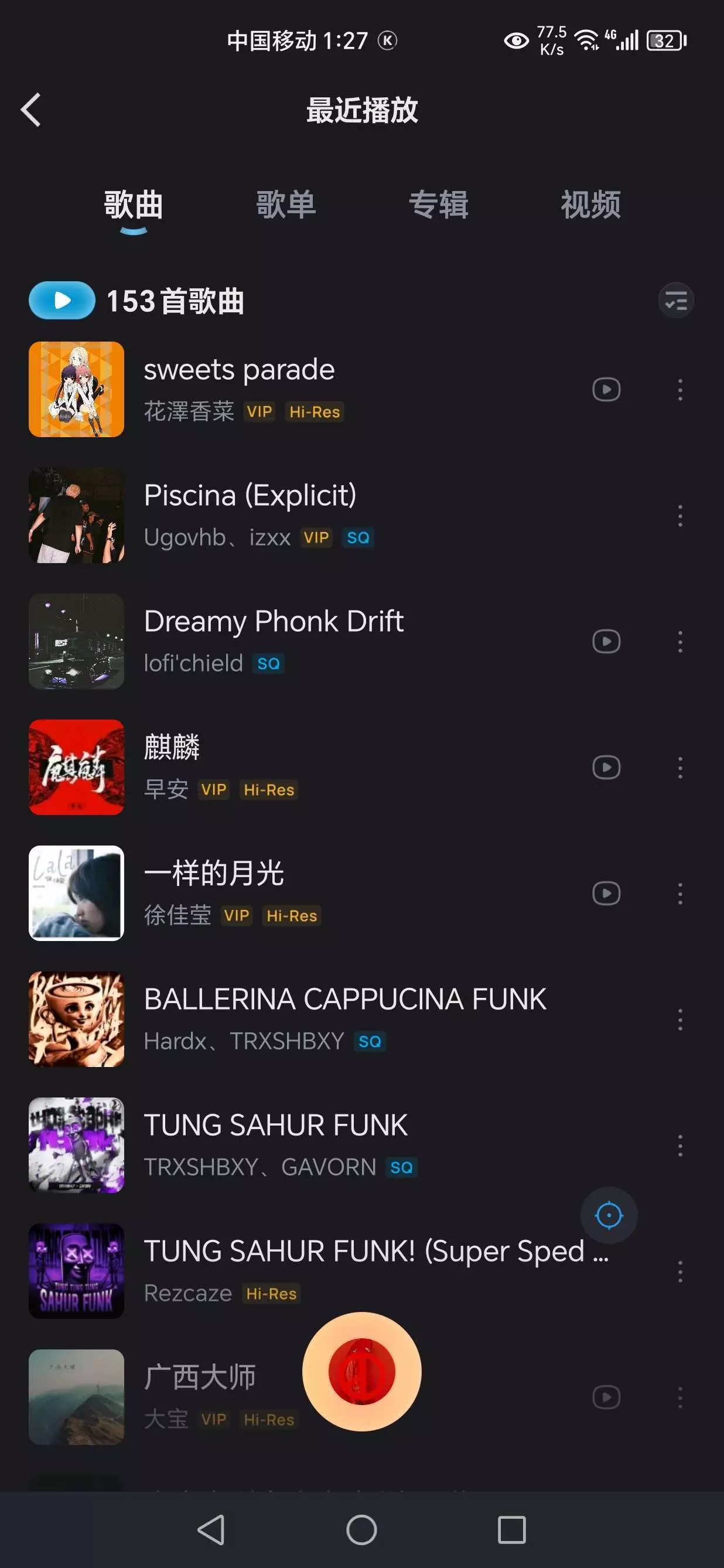
Task: Play all 153 songs
Action: 62,301
